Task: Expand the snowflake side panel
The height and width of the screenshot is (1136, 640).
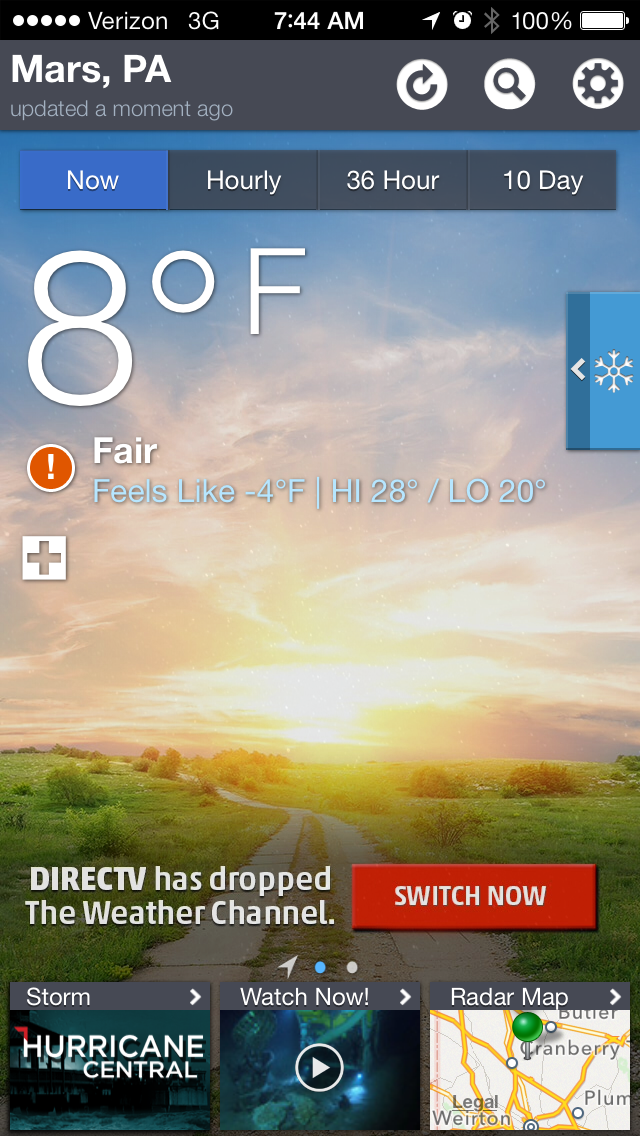Action: click(604, 371)
